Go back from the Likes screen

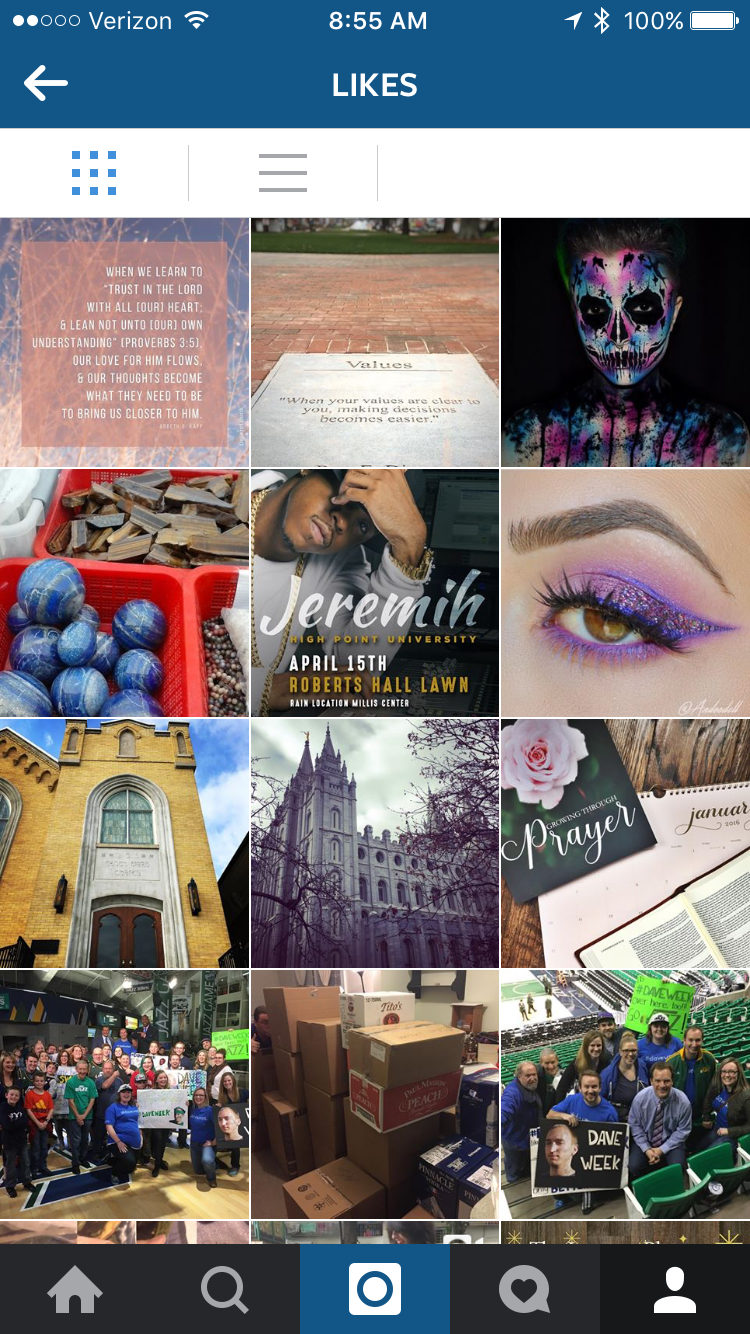(x=46, y=85)
